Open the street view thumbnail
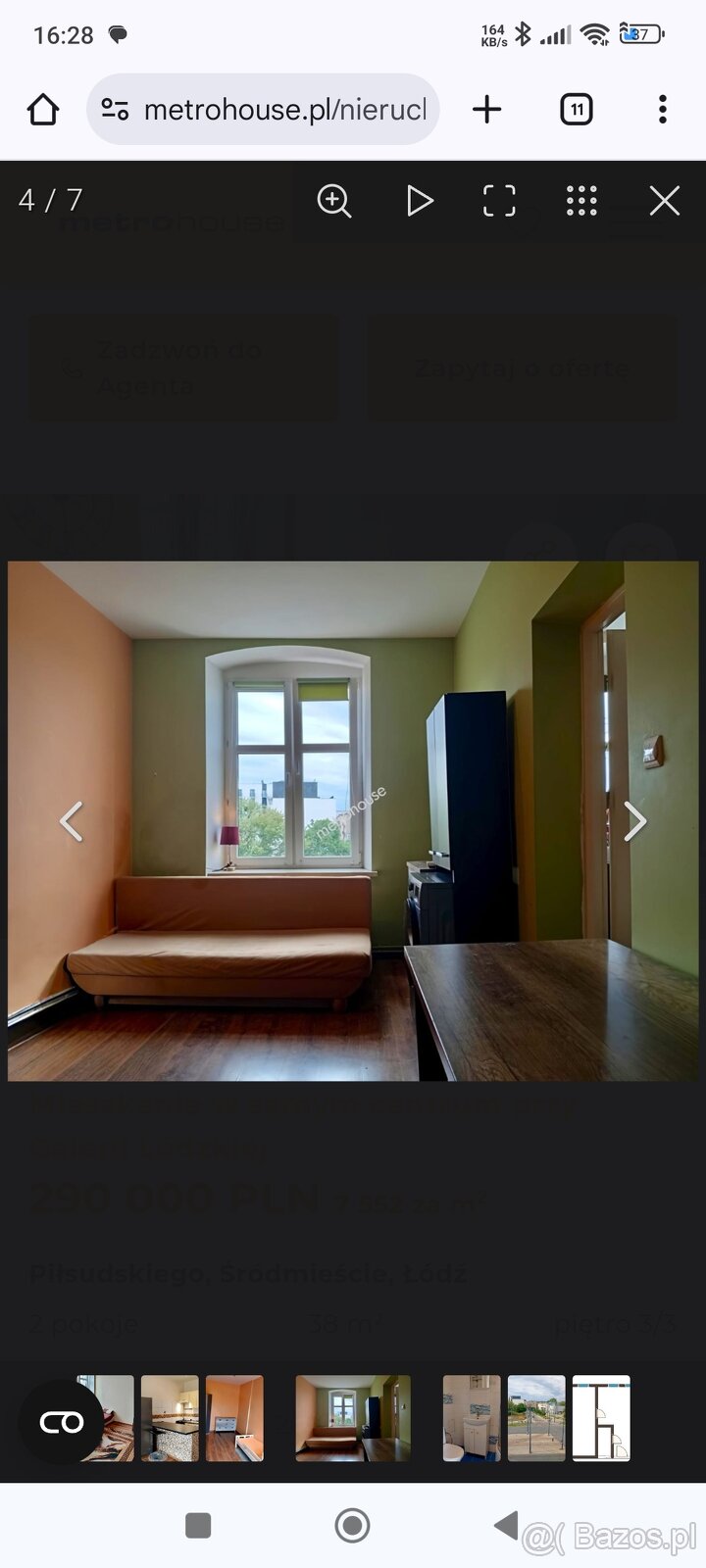Viewport: 706px width, 1568px height. [x=536, y=1418]
